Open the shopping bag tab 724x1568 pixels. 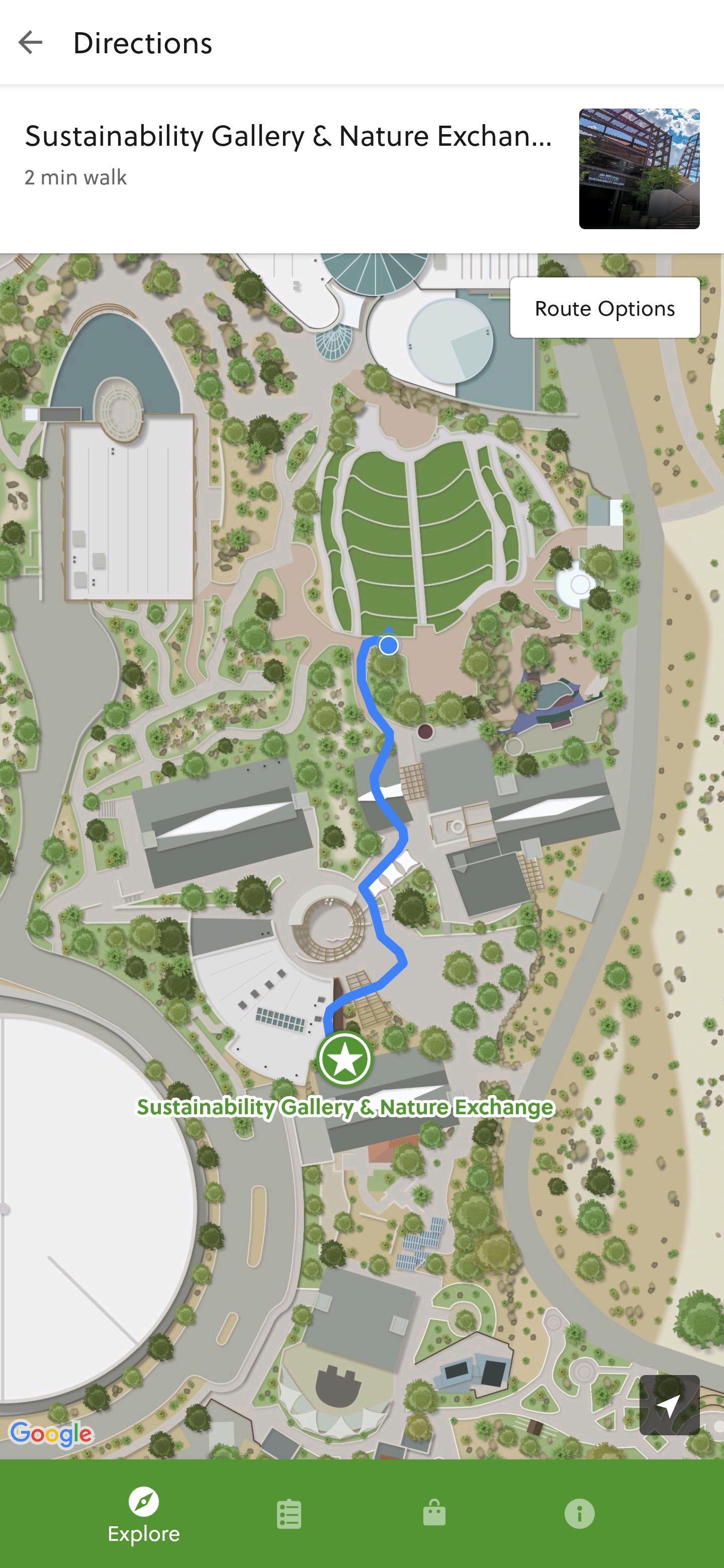[x=434, y=1513]
